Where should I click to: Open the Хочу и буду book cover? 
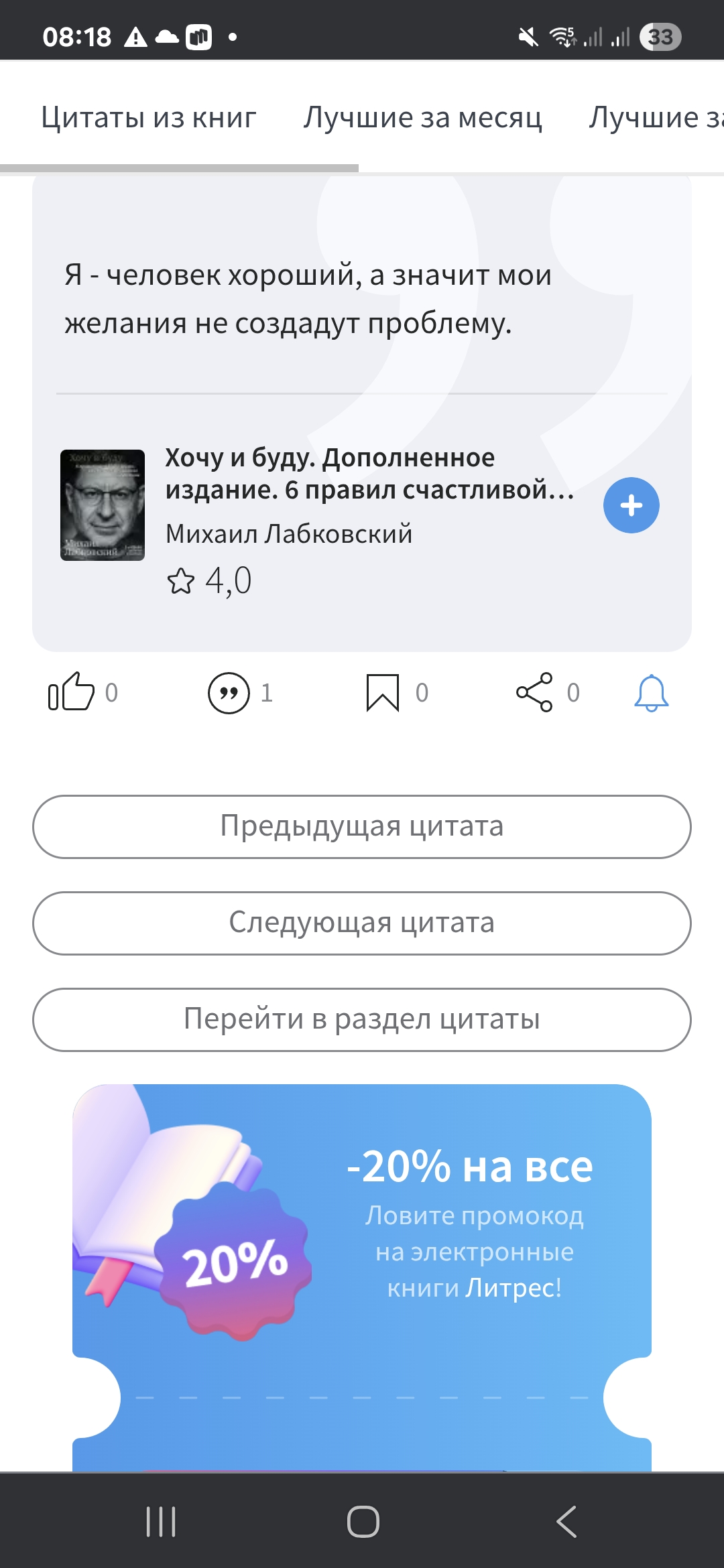(103, 505)
